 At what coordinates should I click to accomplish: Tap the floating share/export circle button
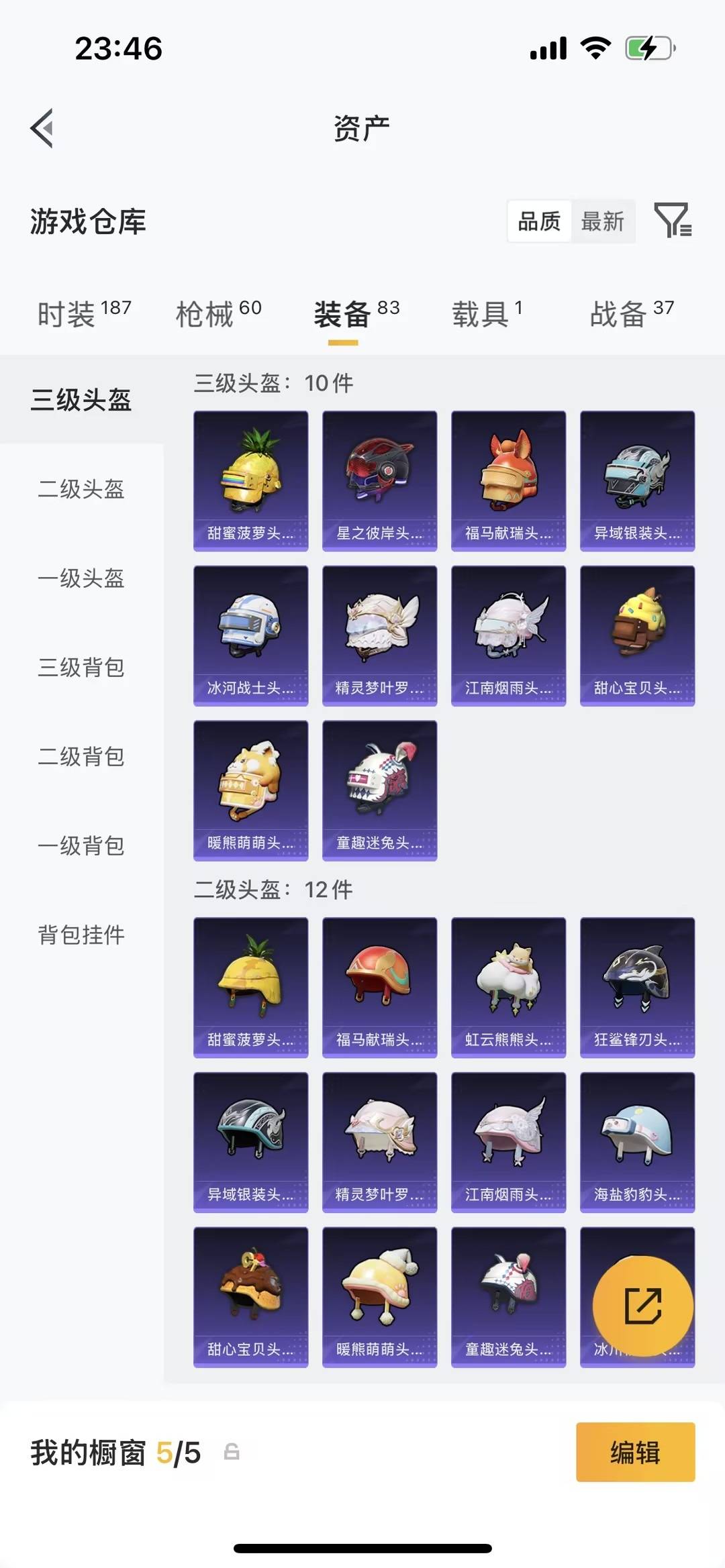tap(643, 1304)
